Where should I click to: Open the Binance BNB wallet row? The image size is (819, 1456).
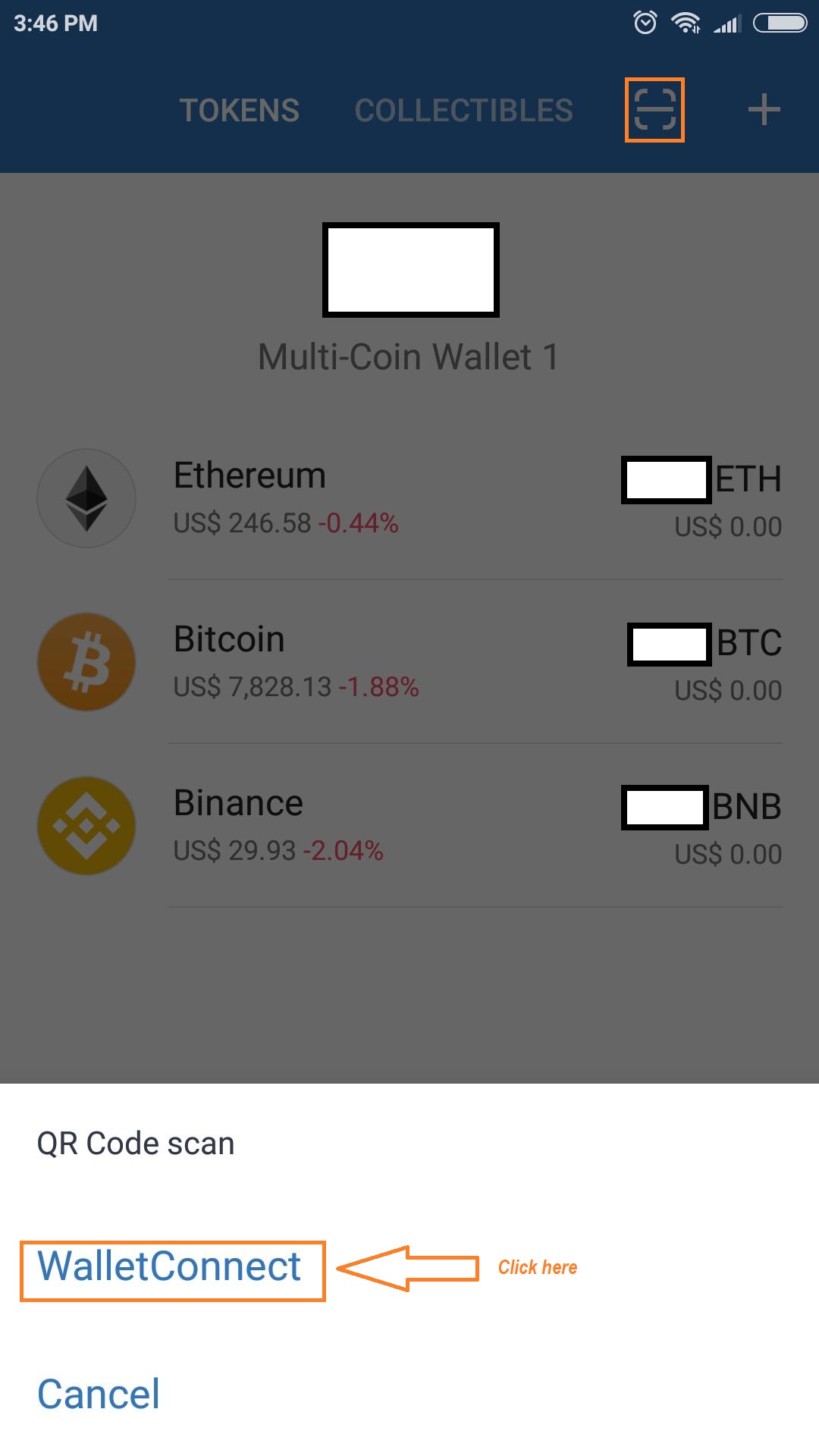(x=409, y=826)
